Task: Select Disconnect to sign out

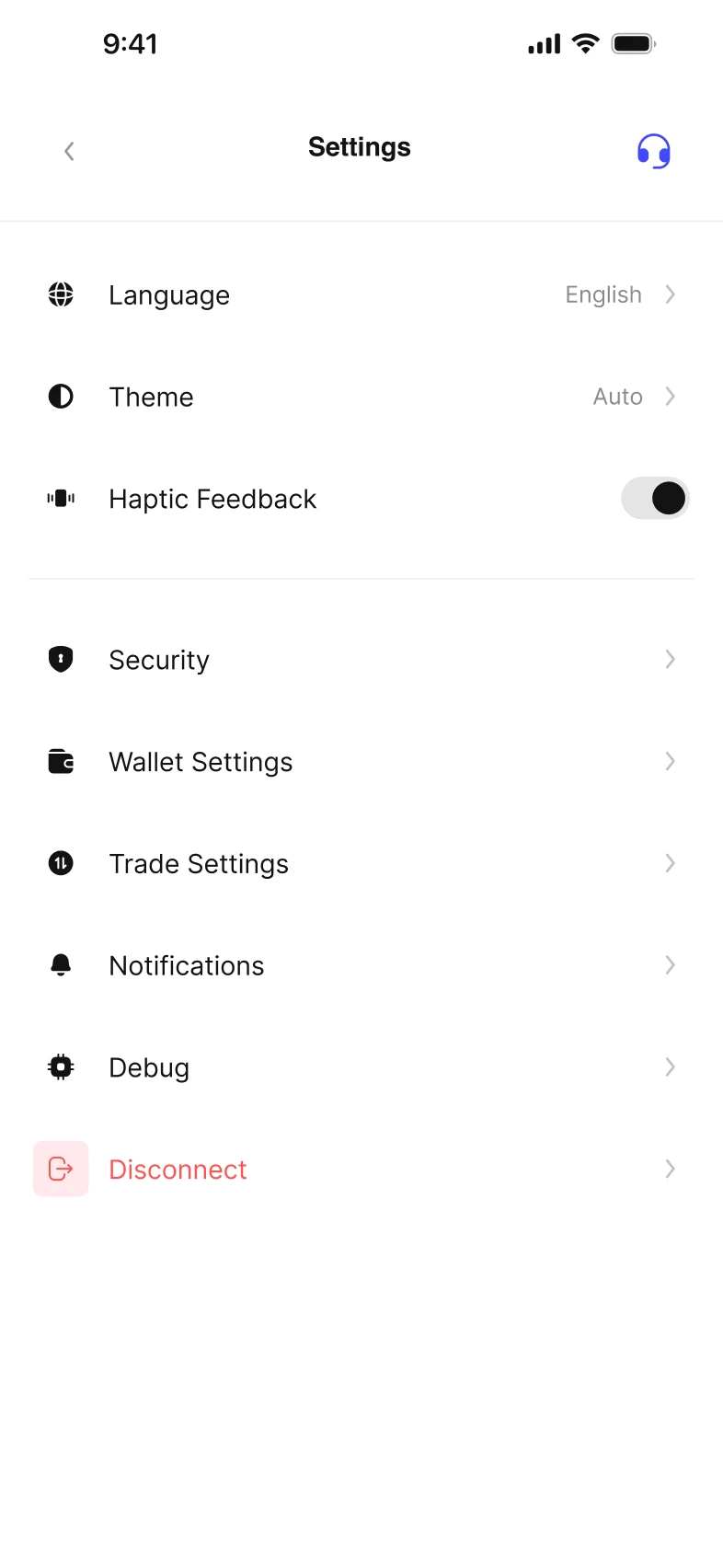Action: click(x=361, y=1170)
